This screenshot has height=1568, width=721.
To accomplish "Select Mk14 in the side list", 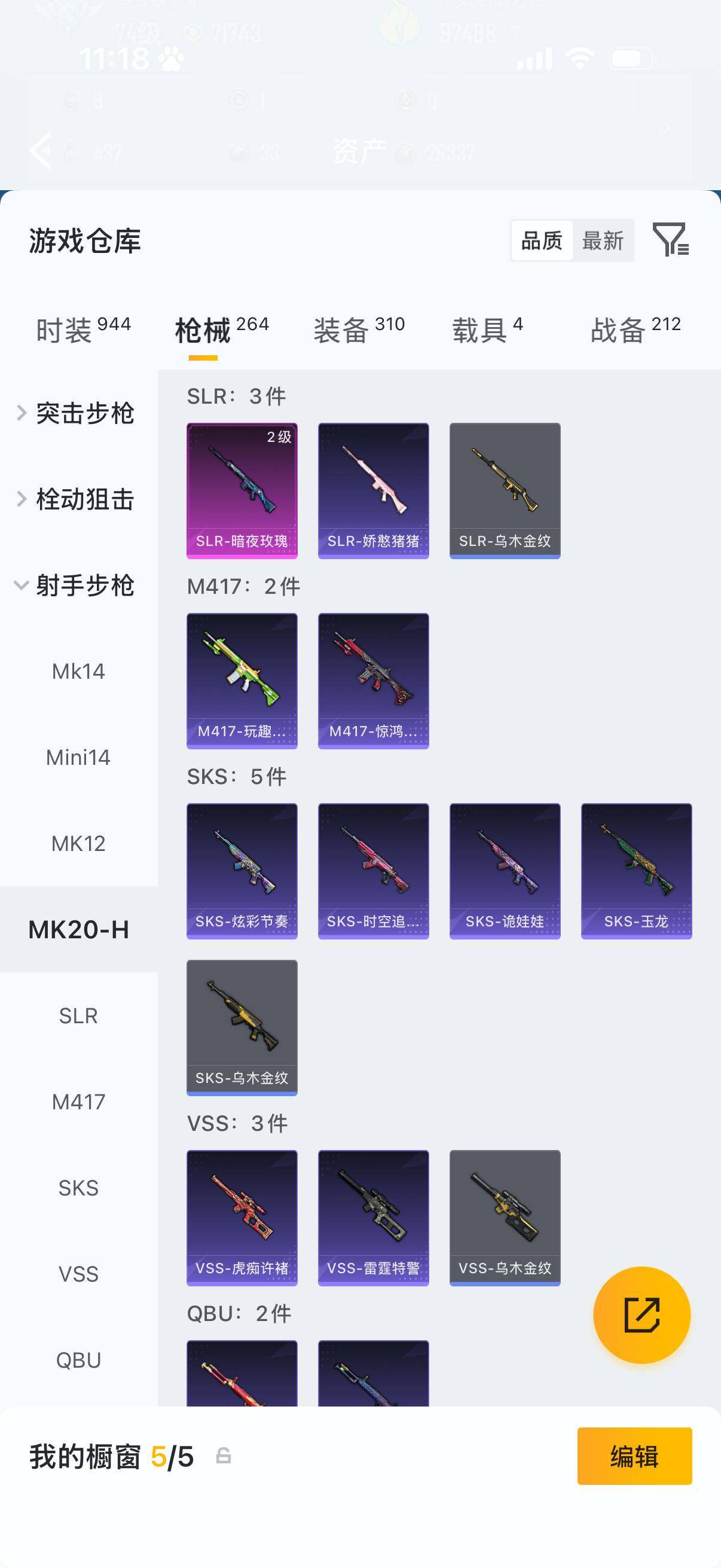I will [78, 672].
